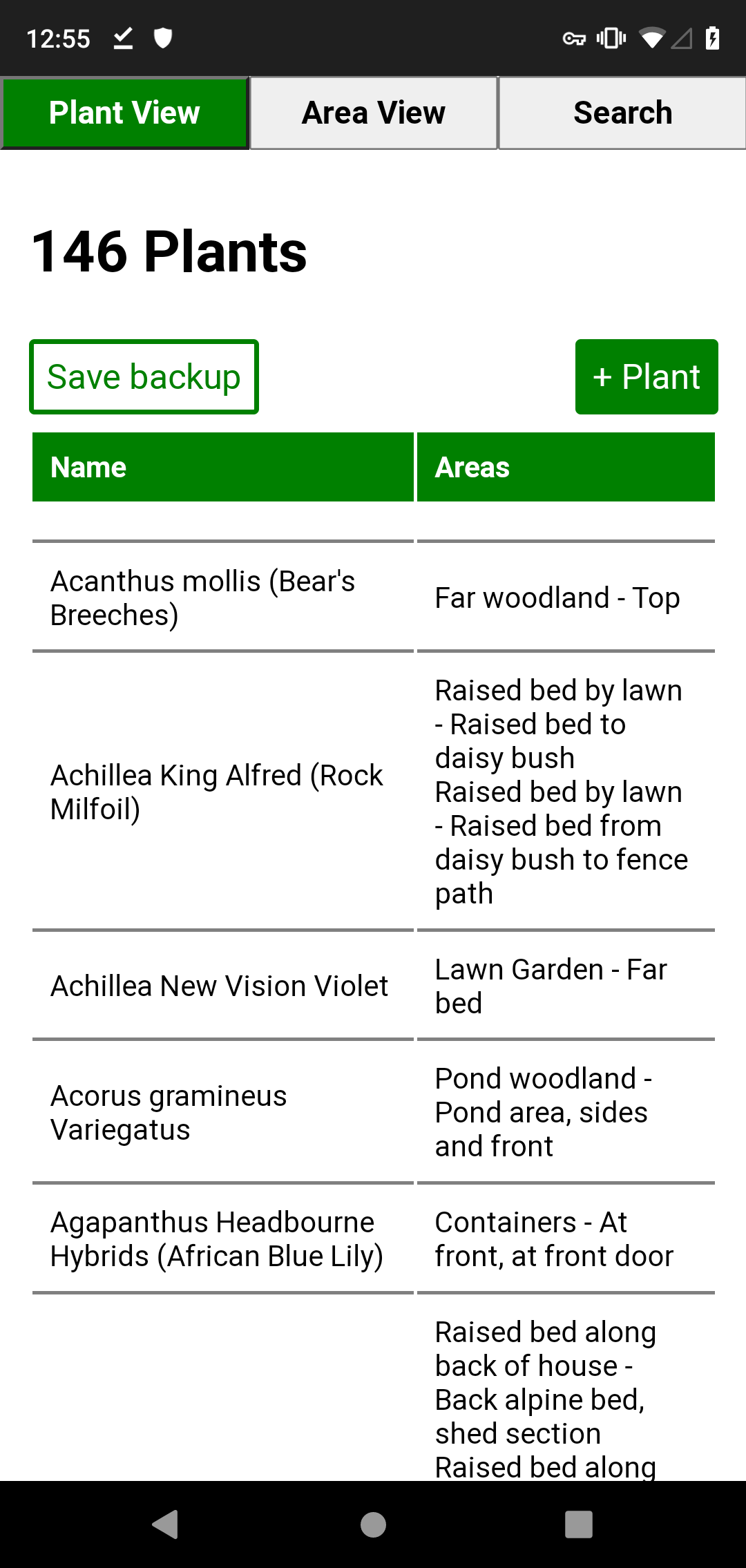
Task: Go back using the system back button
Action: pos(166,1524)
